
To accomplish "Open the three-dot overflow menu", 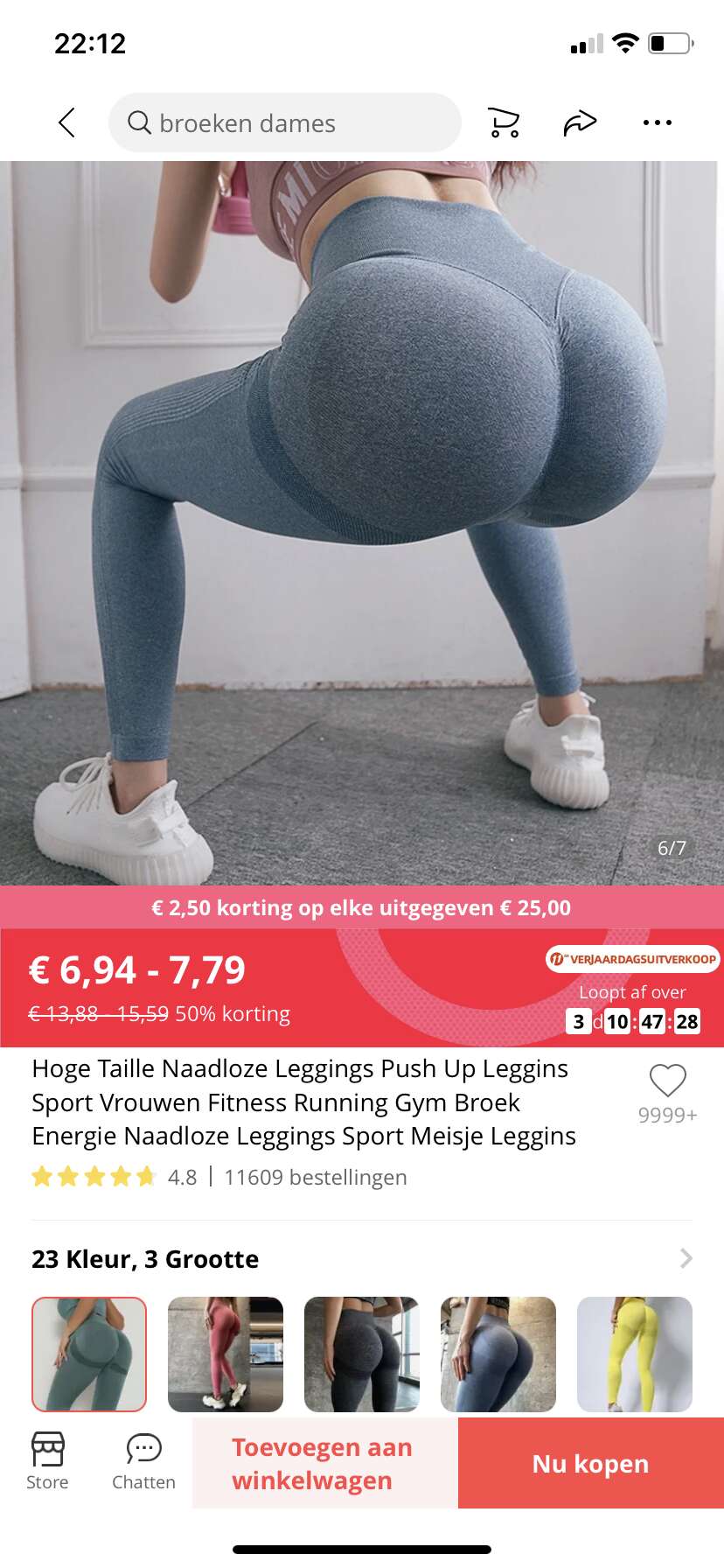I will coord(657,123).
